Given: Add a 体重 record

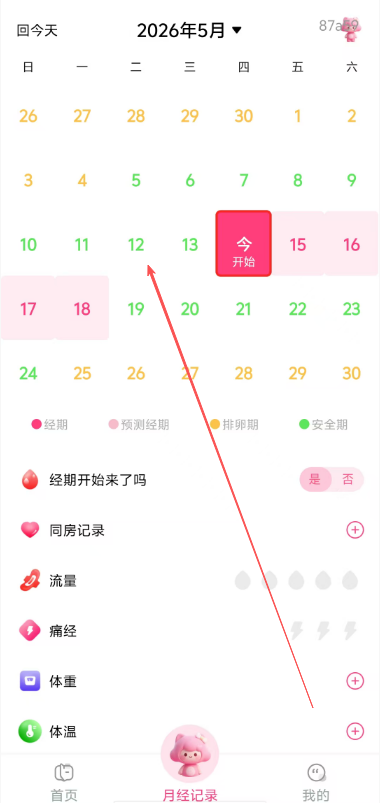Looking at the screenshot, I should tap(355, 681).
